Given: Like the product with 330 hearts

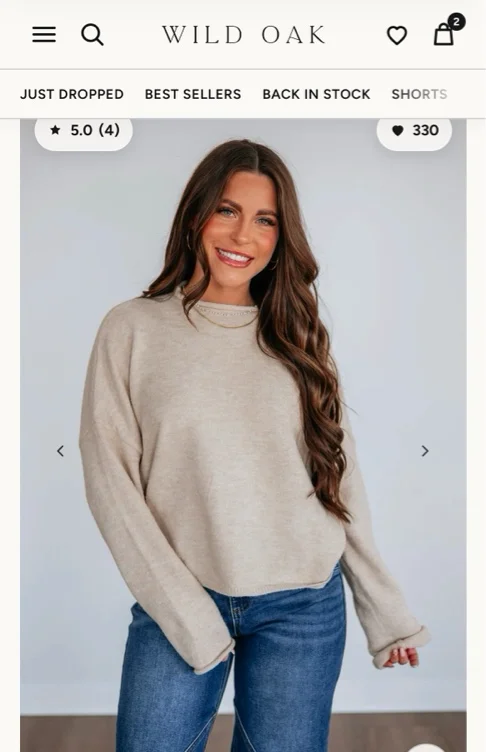Looking at the screenshot, I should click(x=414, y=130).
